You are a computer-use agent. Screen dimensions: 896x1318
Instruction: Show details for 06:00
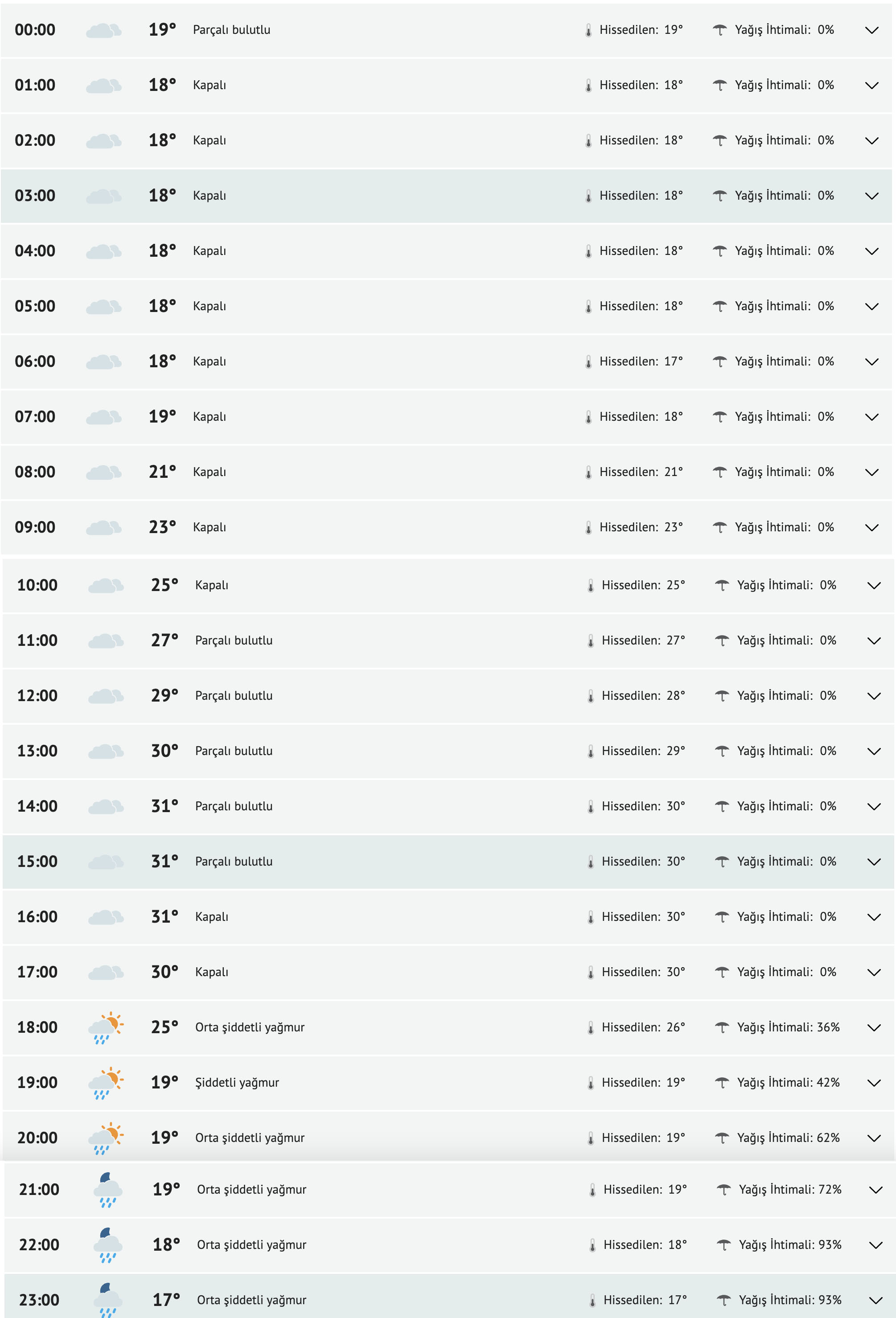[871, 362]
